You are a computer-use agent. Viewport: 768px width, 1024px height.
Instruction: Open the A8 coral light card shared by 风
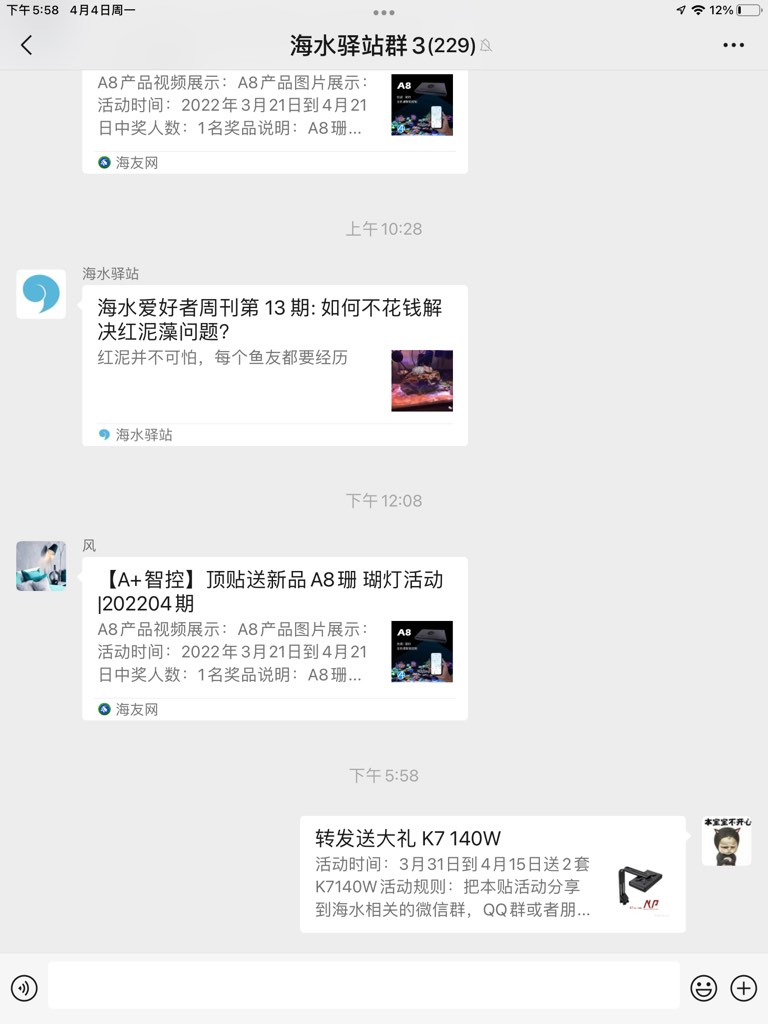[x=274, y=637]
